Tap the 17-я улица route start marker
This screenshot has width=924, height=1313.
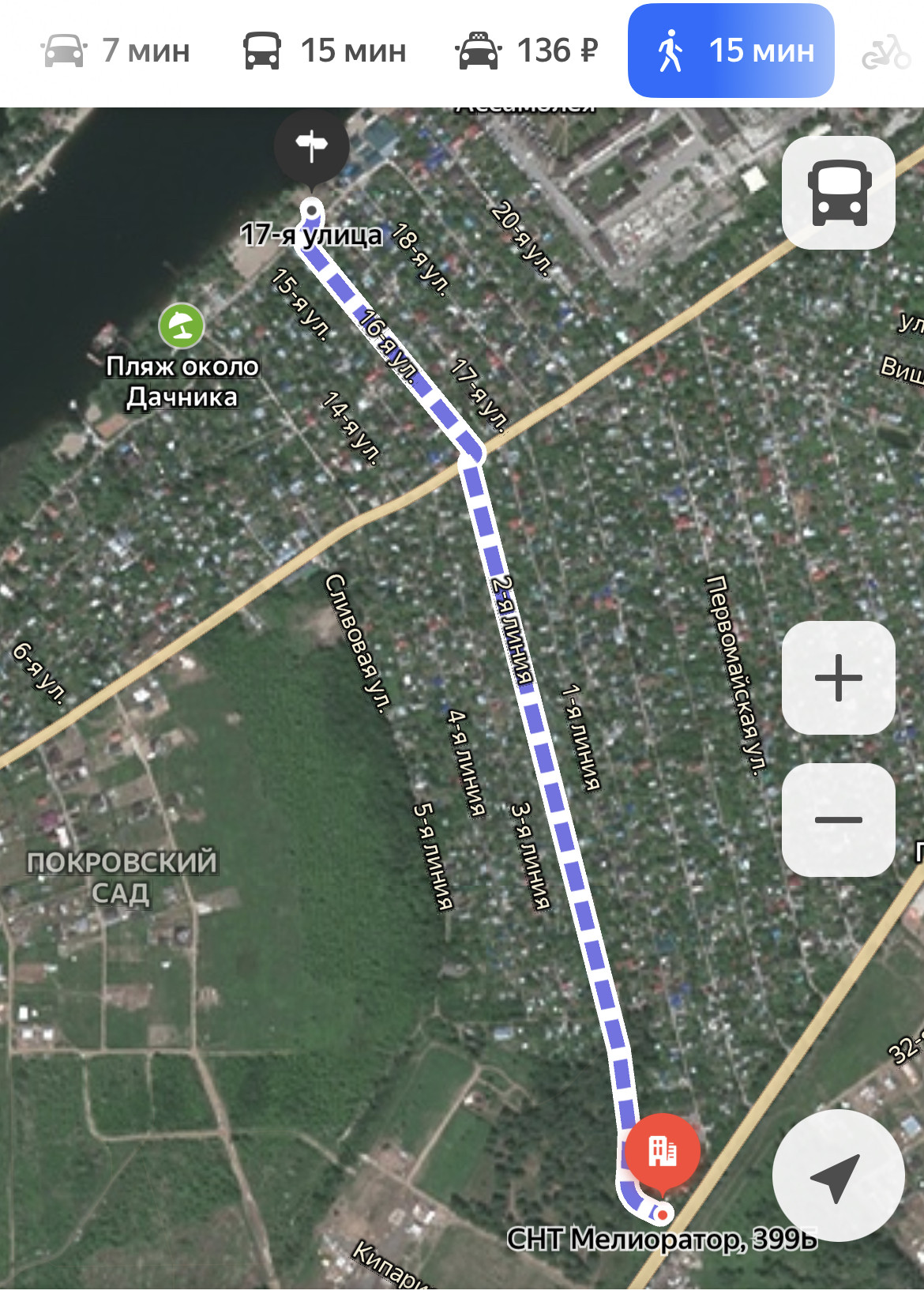312,146
